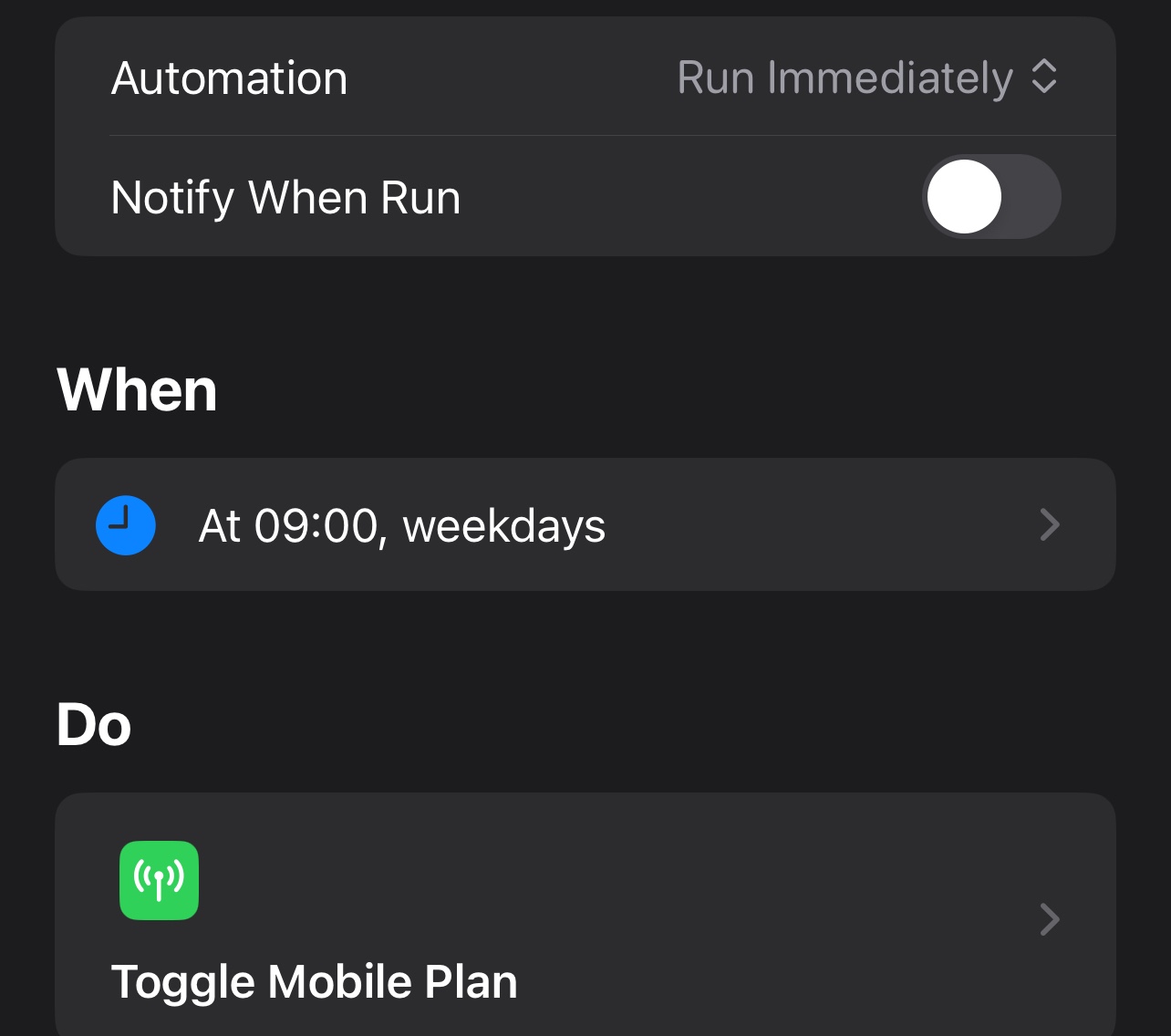Turn on Notify When Run

tap(991, 197)
